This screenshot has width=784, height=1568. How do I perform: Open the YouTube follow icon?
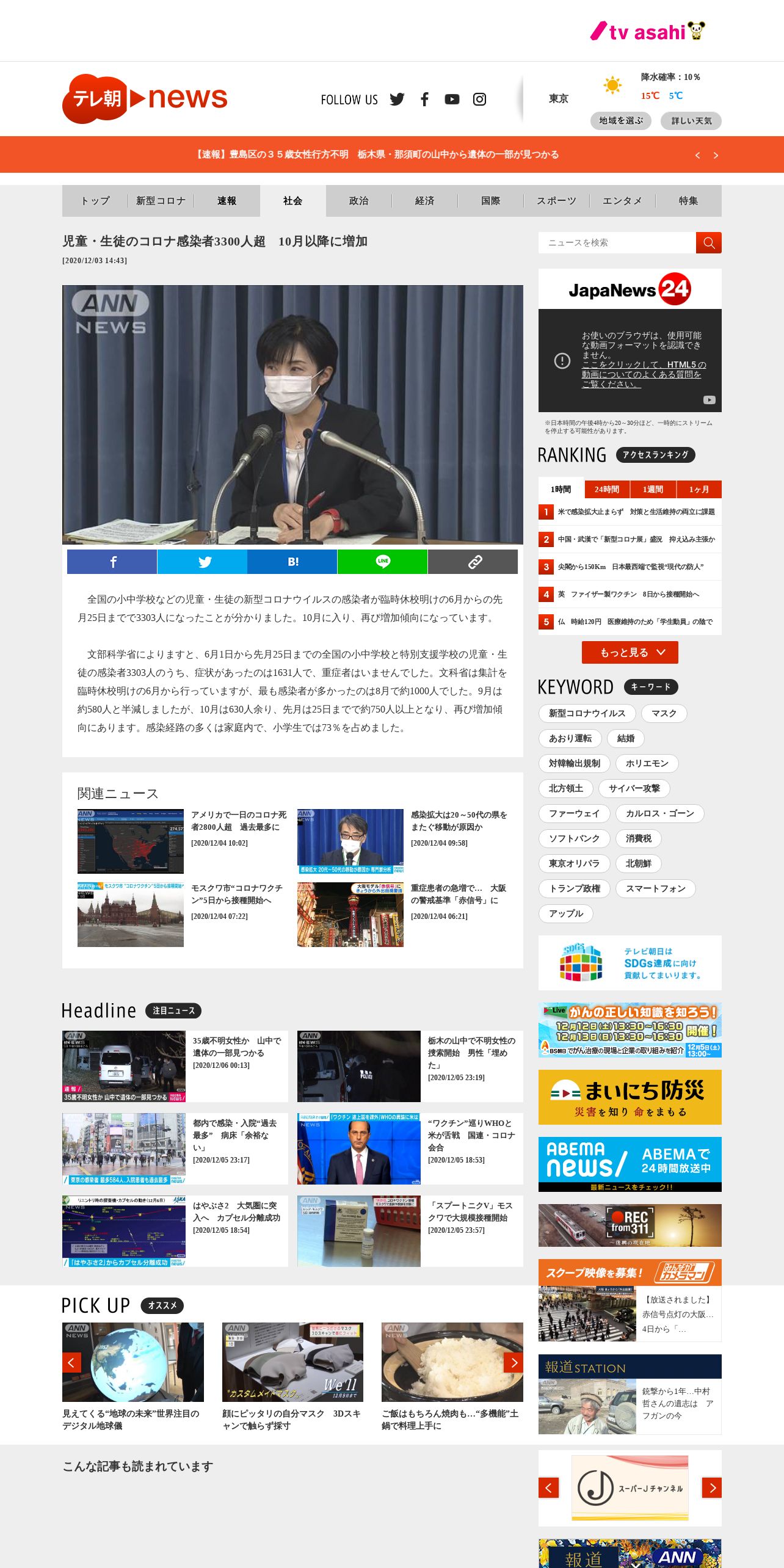(x=452, y=99)
